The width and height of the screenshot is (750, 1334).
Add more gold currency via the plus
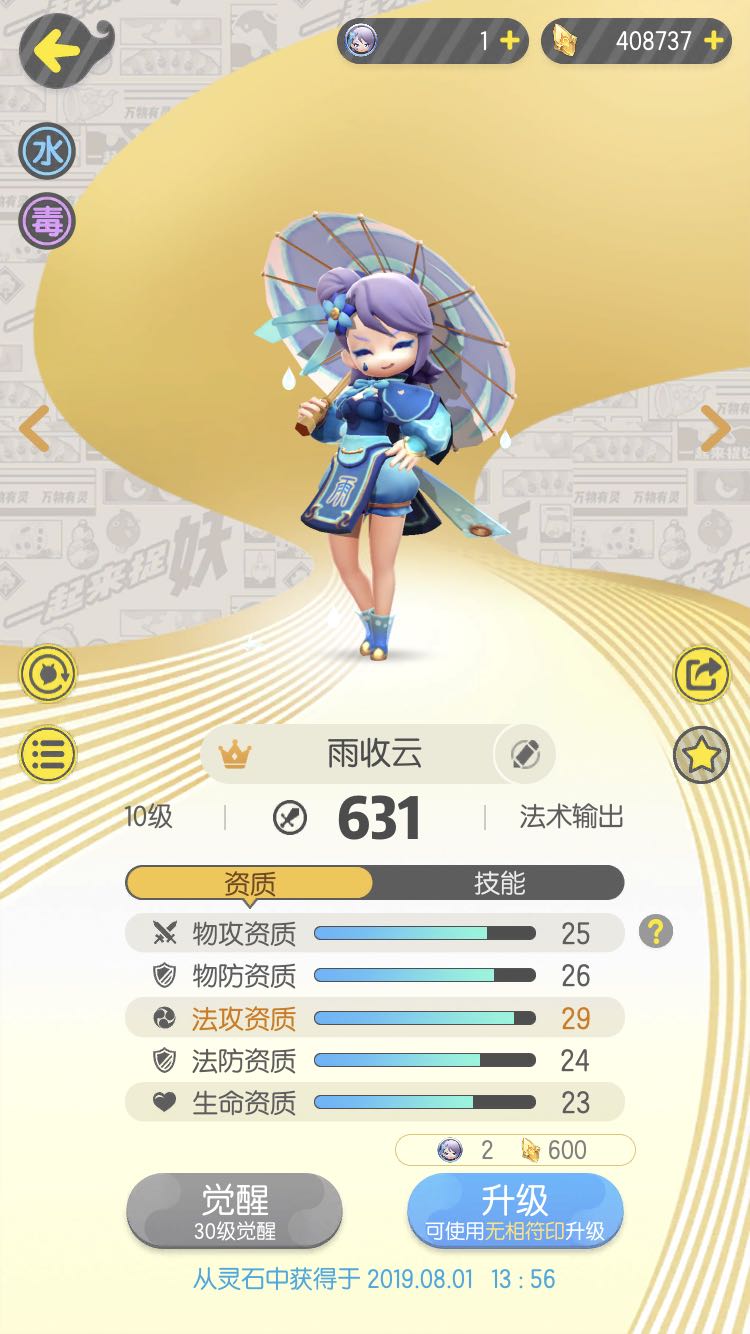tap(713, 41)
